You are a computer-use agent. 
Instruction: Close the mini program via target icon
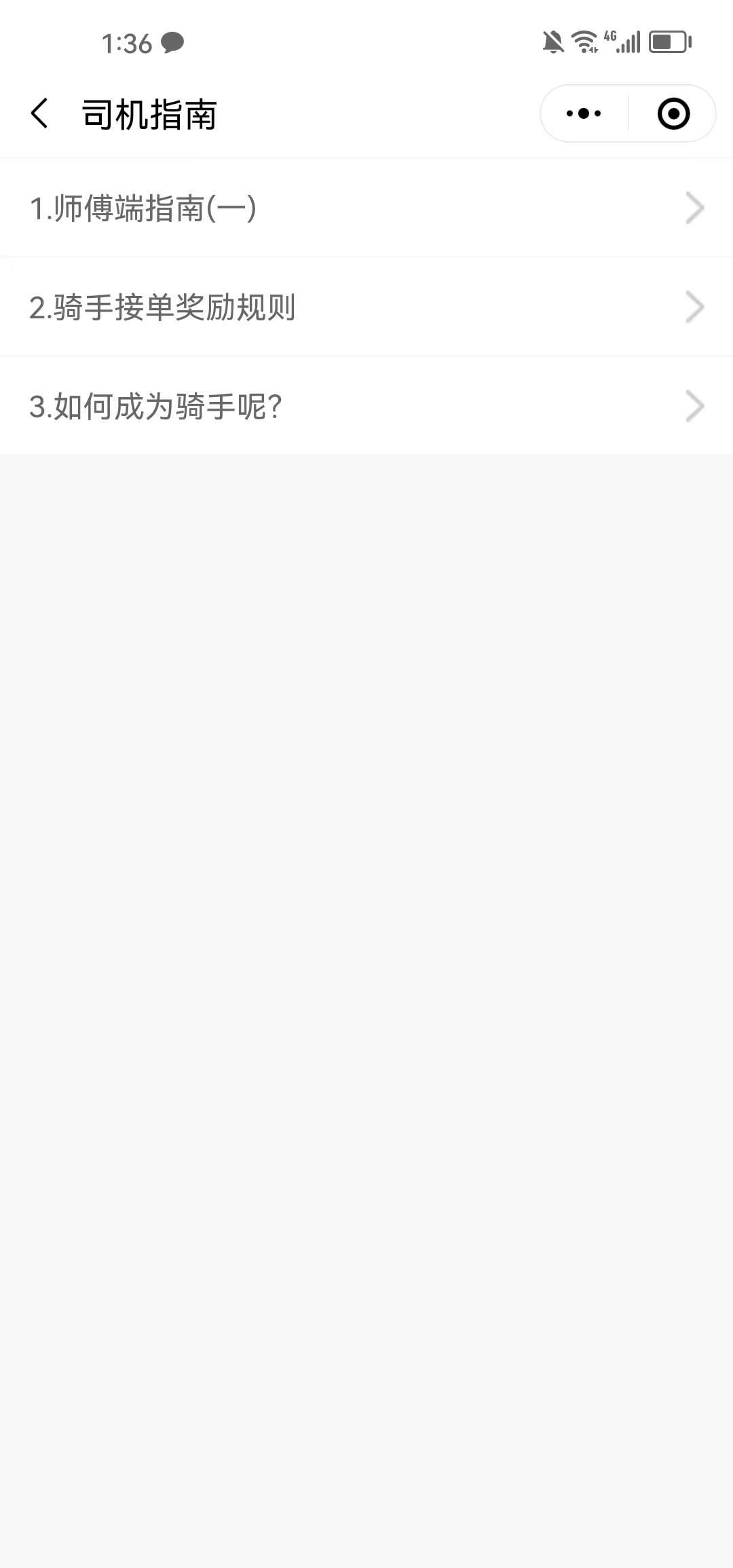pyautogui.click(x=673, y=113)
